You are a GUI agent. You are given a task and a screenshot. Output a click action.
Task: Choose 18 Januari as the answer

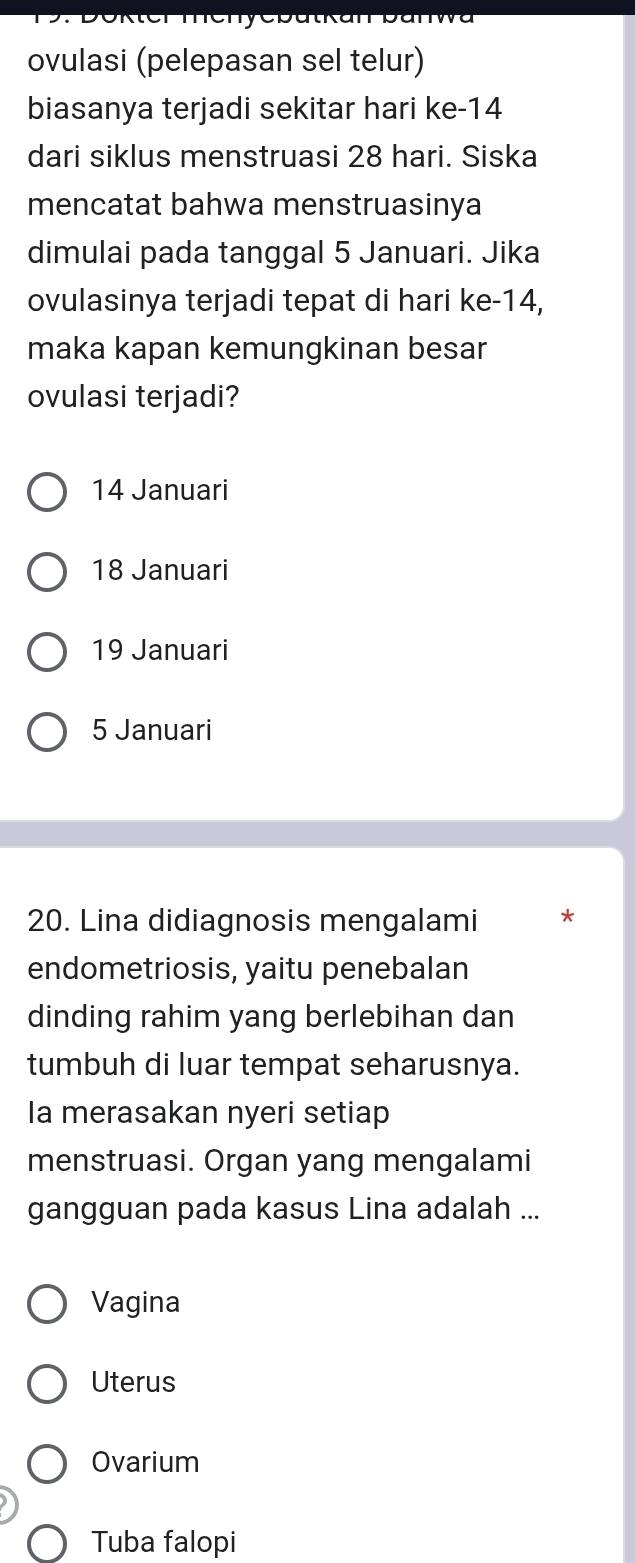pyautogui.click(x=46, y=571)
